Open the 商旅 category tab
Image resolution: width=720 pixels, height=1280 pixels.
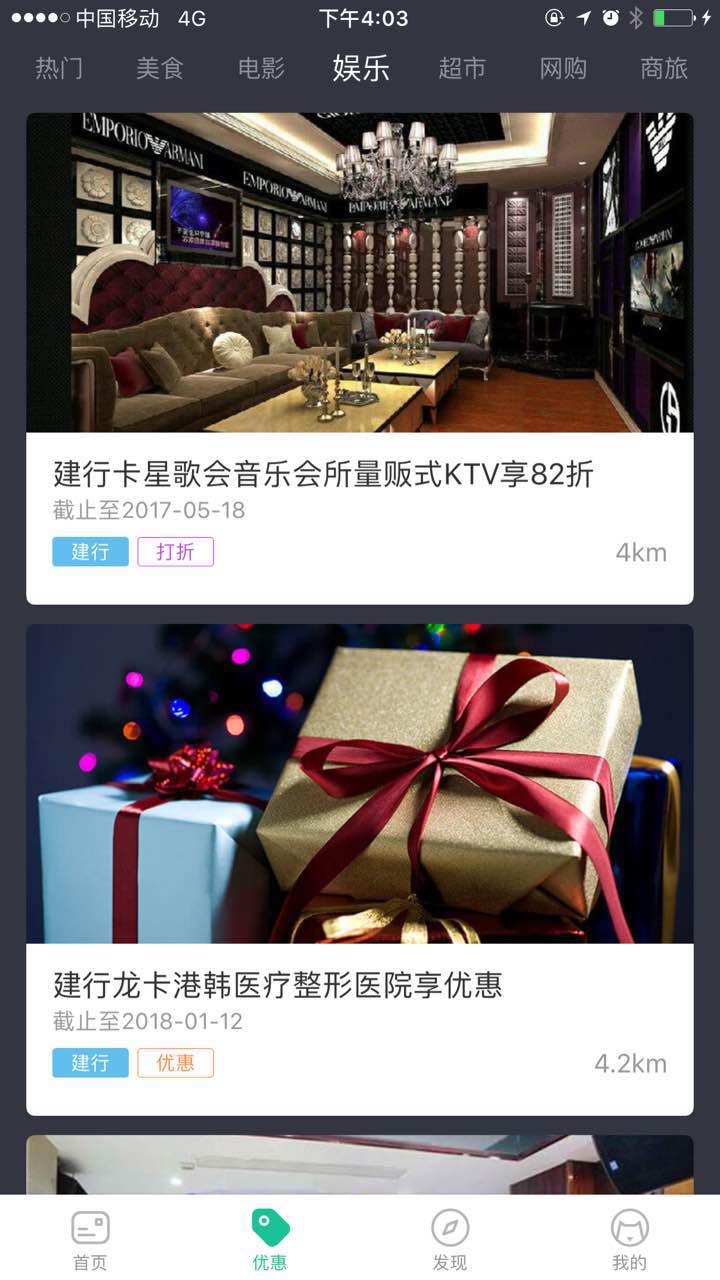click(x=664, y=68)
